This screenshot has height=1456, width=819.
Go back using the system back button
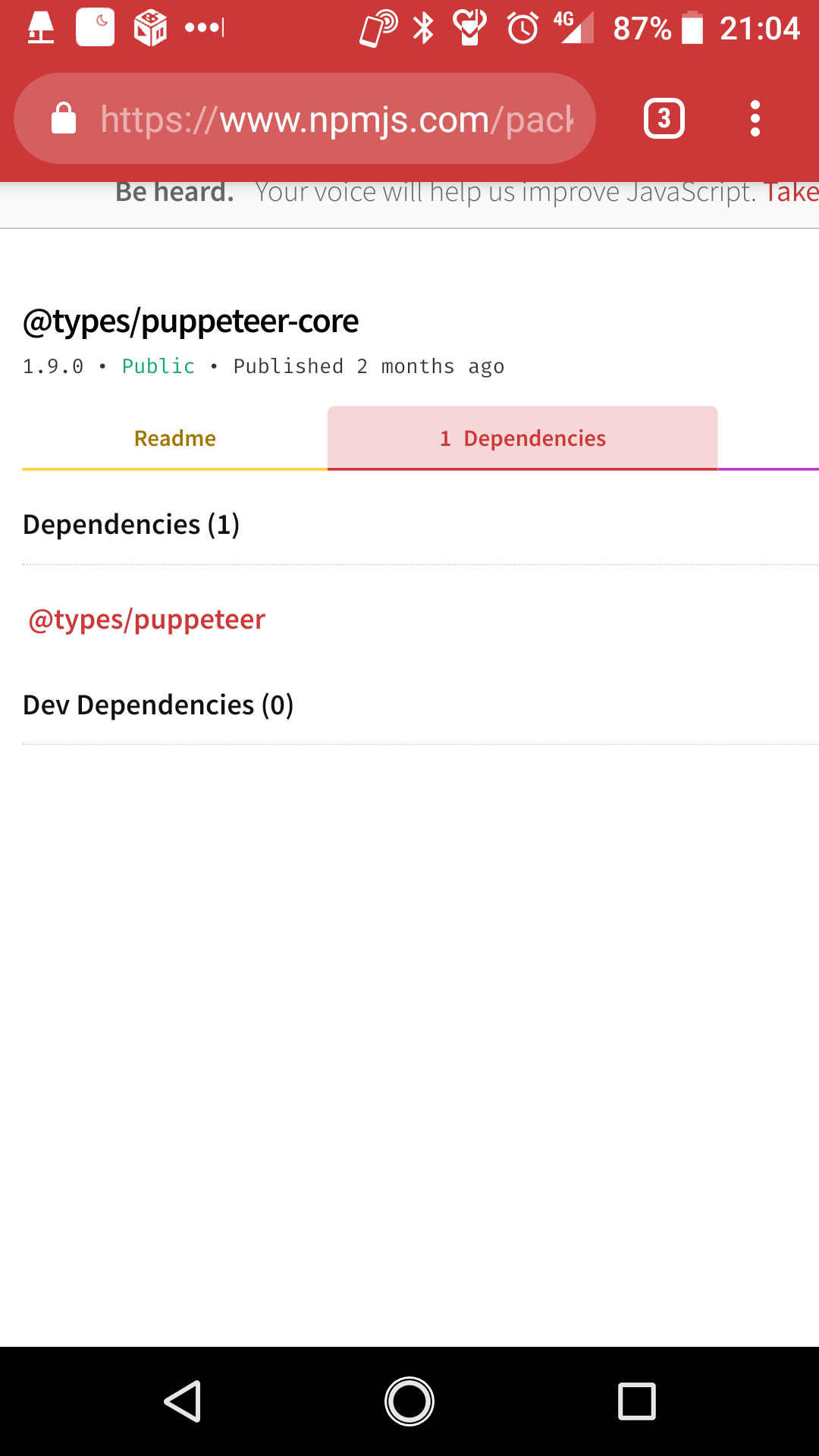182,1401
